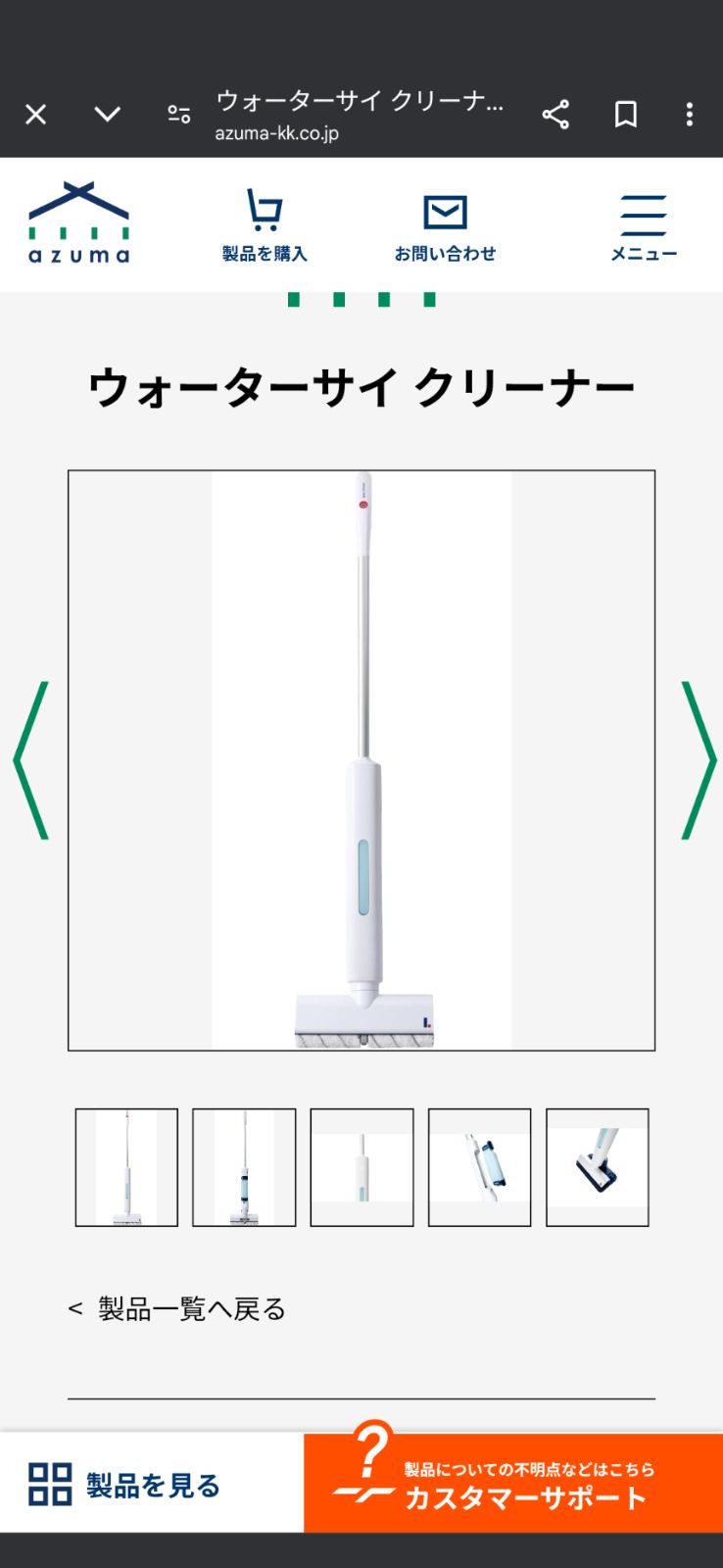This screenshot has height=1568, width=723.
Task: Select the second product thumbnail
Action: pyautogui.click(x=244, y=1167)
